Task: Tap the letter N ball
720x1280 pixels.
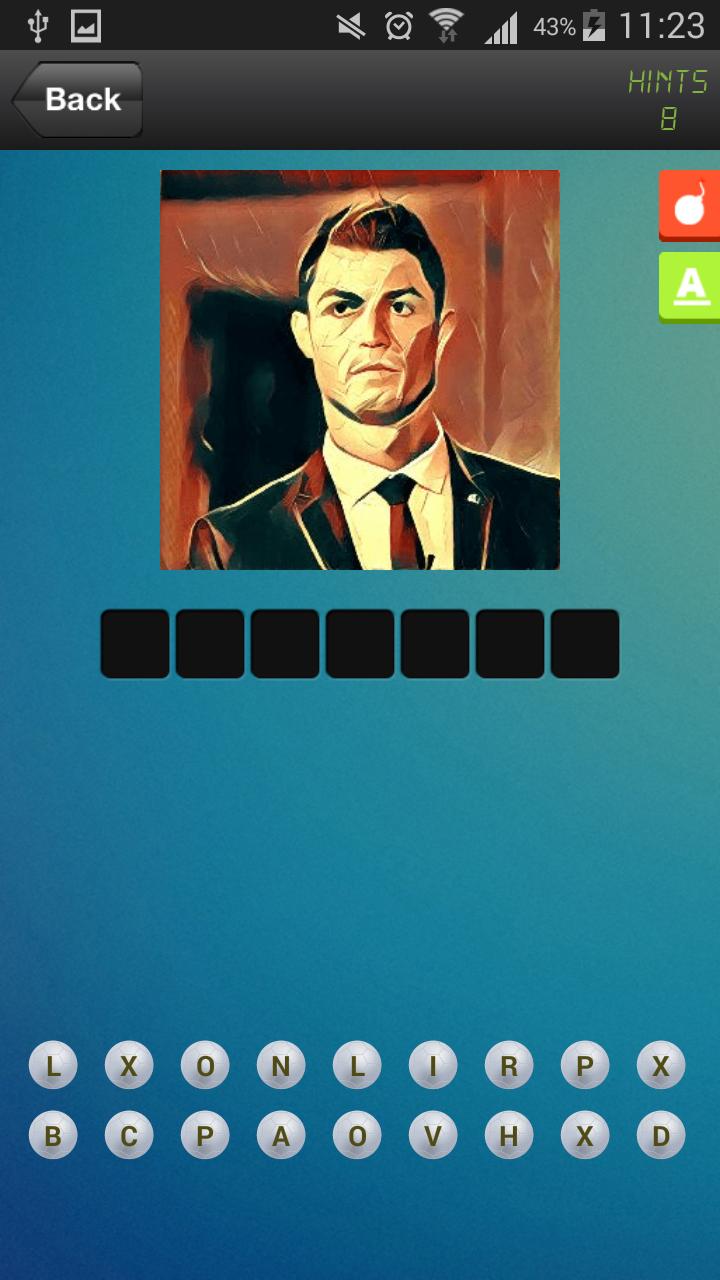Action: point(280,1064)
